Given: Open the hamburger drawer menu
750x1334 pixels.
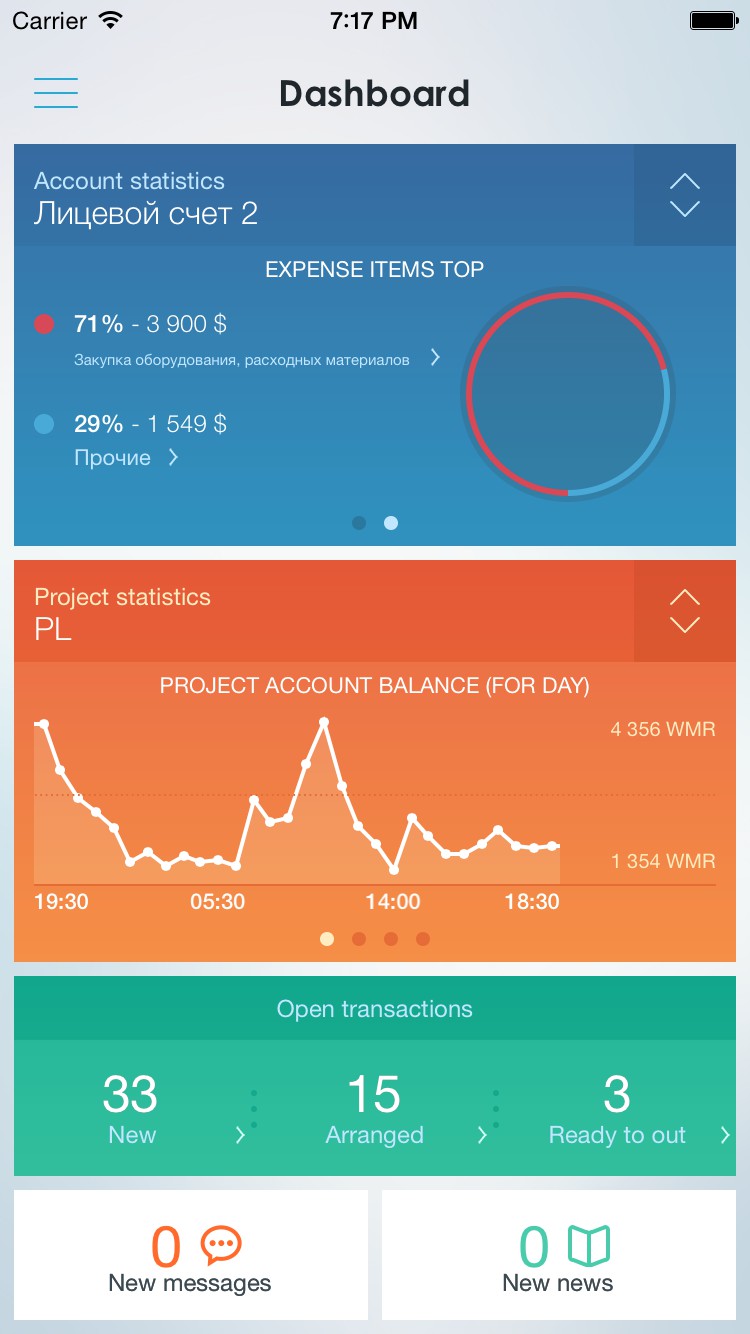Looking at the screenshot, I should point(56,93).
